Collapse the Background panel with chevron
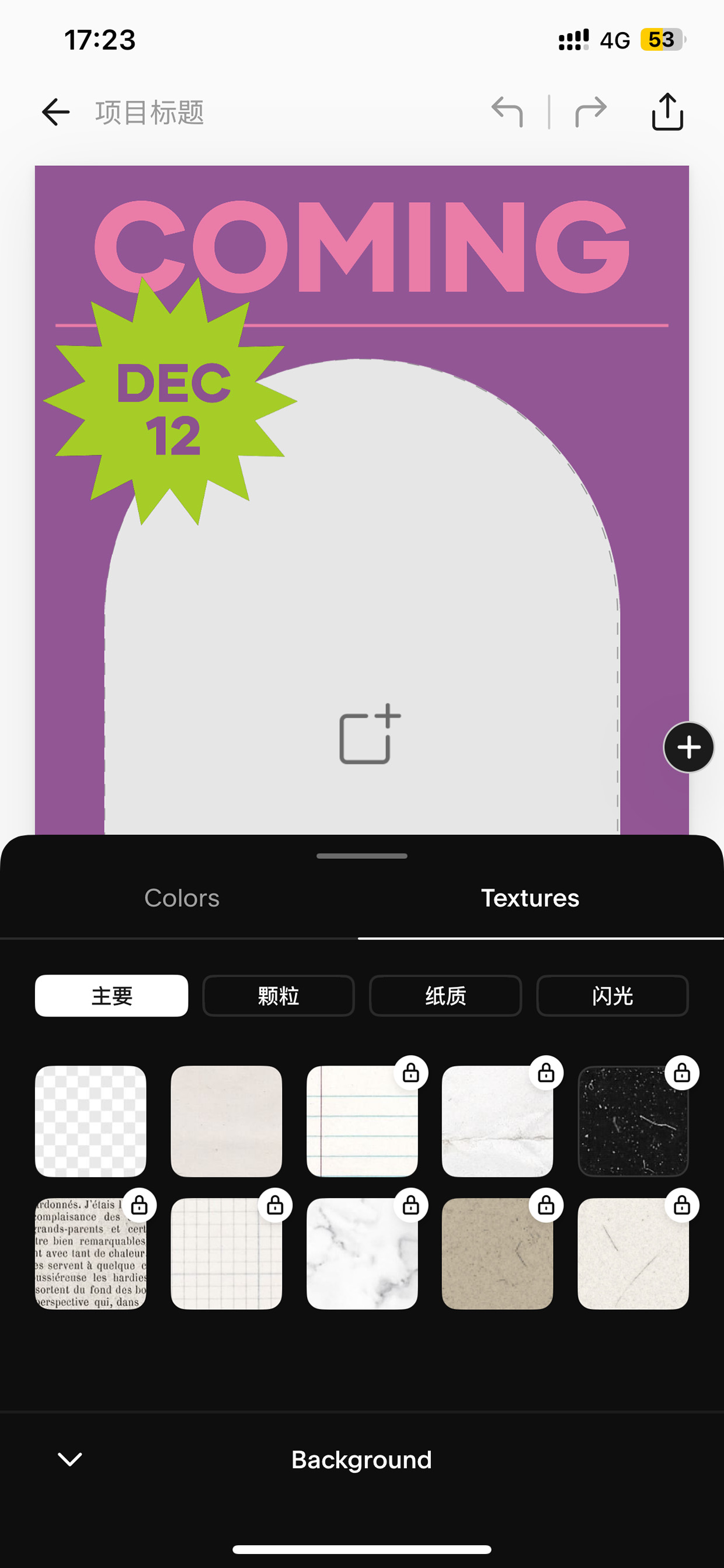 click(x=70, y=1459)
